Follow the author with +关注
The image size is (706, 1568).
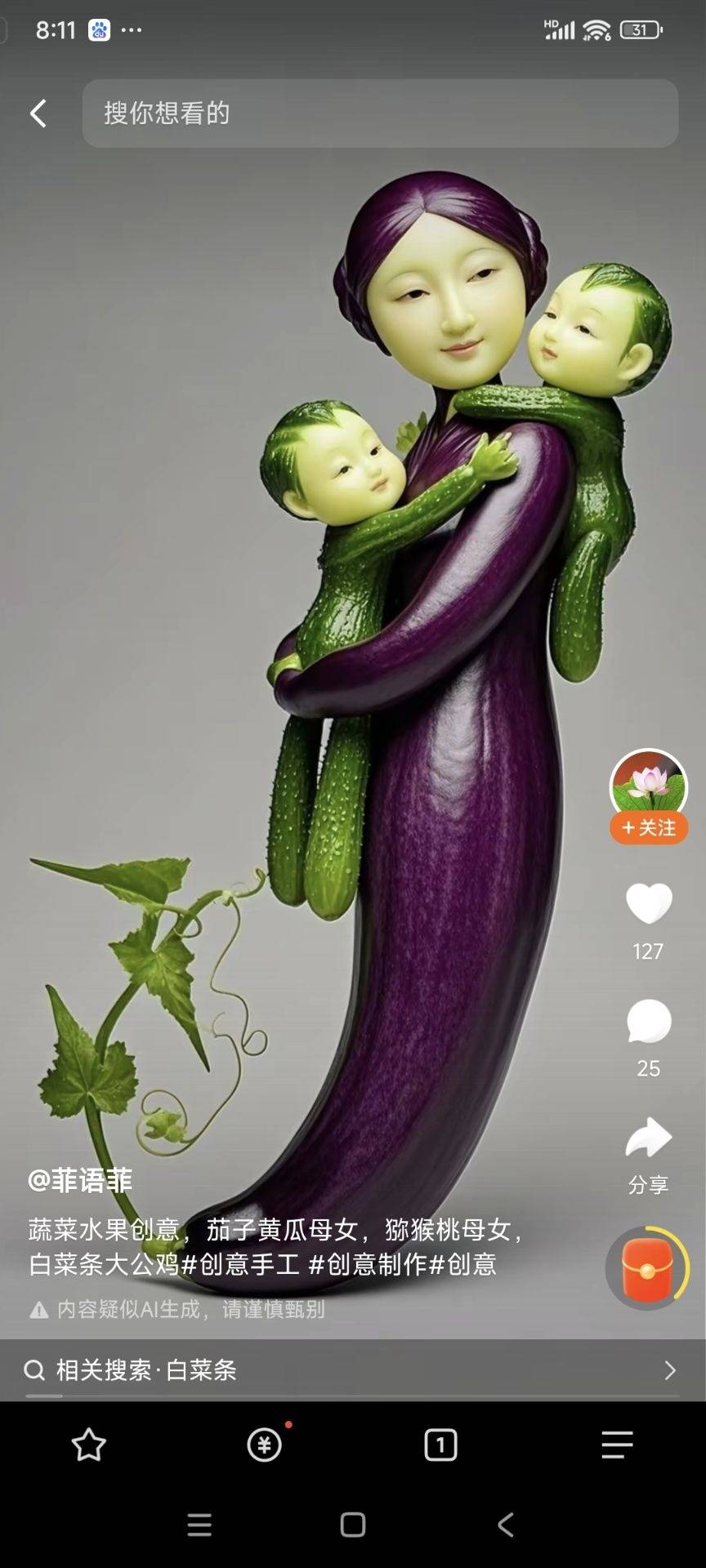[x=649, y=828]
